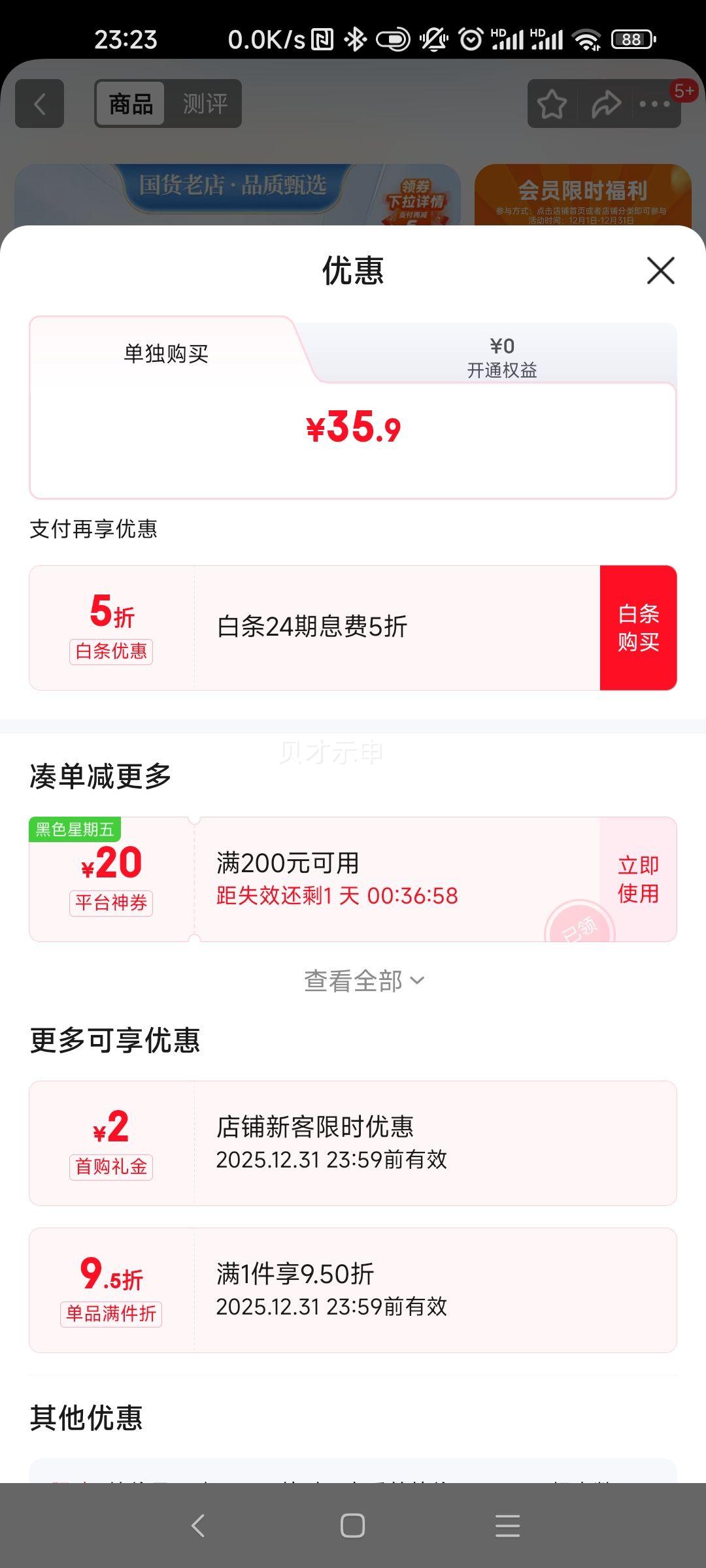Close the 优惠 discount panel
The width and height of the screenshot is (706, 1568).
(x=660, y=271)
